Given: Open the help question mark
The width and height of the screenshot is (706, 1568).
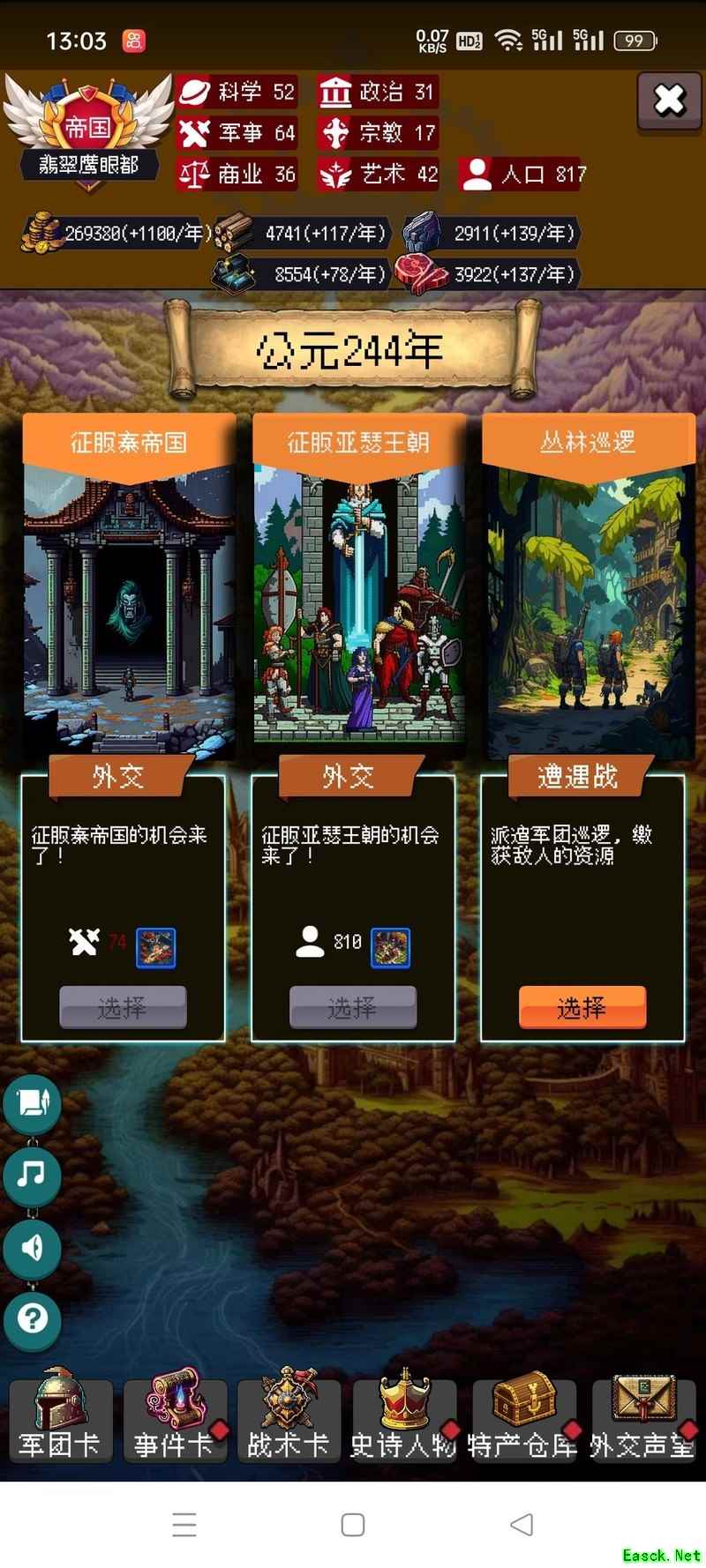Looking at the screenshot, I should tap(33, 1319).
